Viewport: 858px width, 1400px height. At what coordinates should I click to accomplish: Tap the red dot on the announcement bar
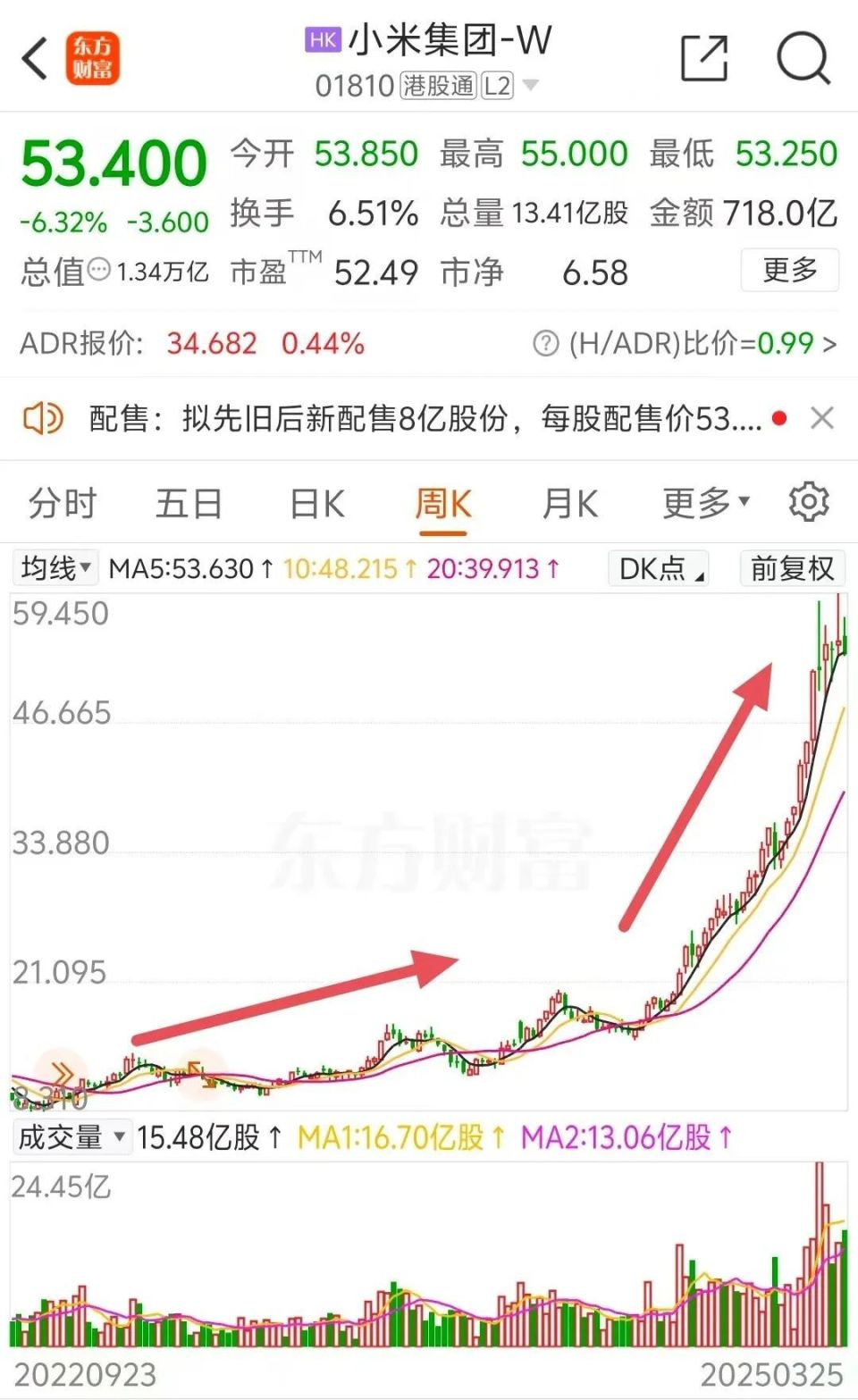[x=778, y=417]
